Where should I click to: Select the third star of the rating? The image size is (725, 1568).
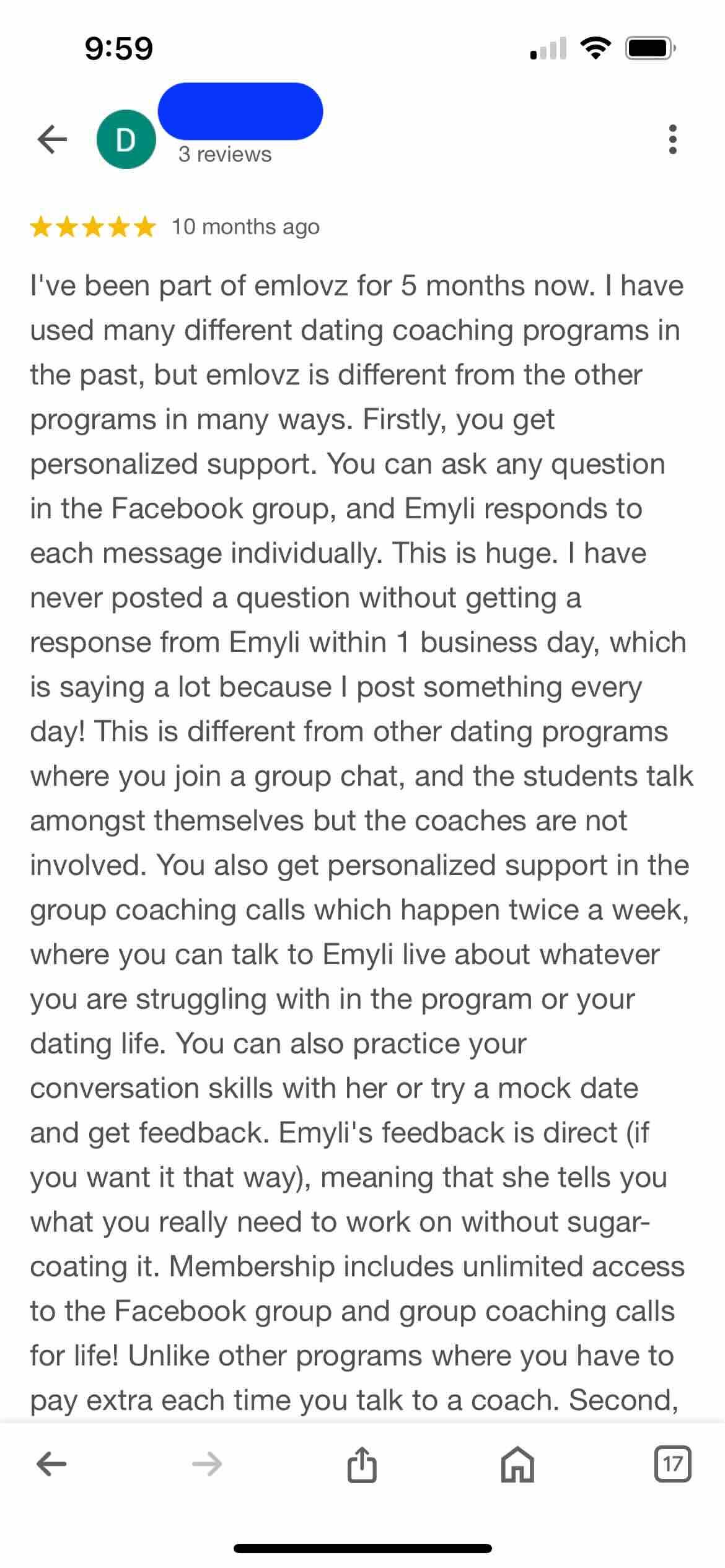pyautogui.click(x=94, y=226)
